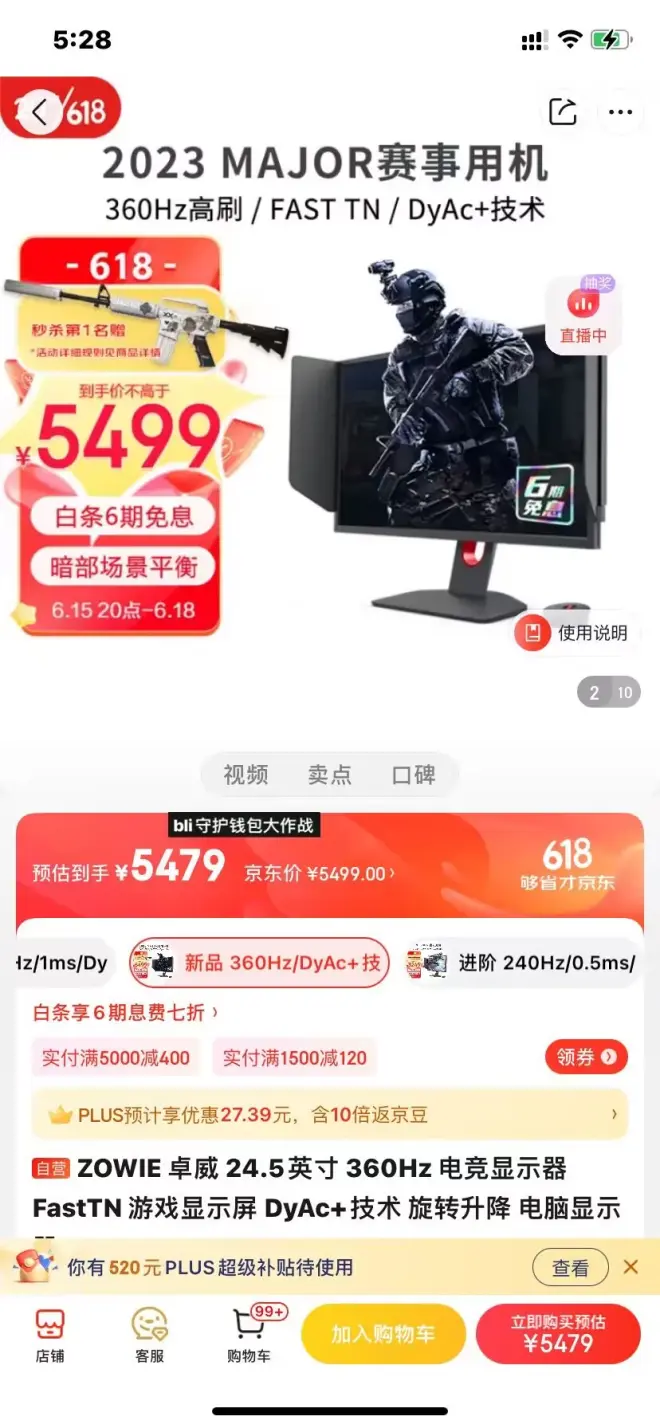
Task: Open the three-dot overflow menu
Action: pos(621,112)
